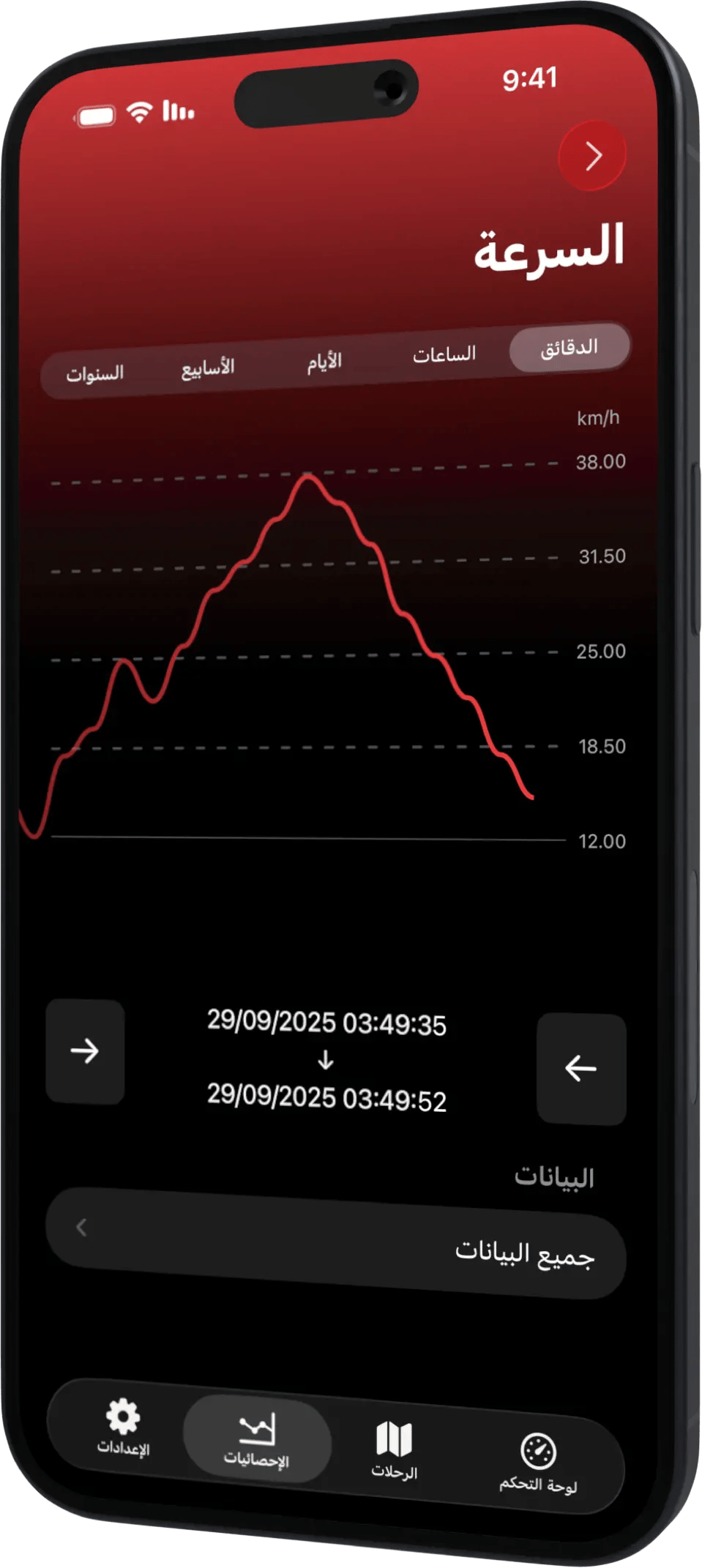This screenshot has height=1568, width=702.
Task: Click the left arrow to go back
Action: click(582, 1069)
